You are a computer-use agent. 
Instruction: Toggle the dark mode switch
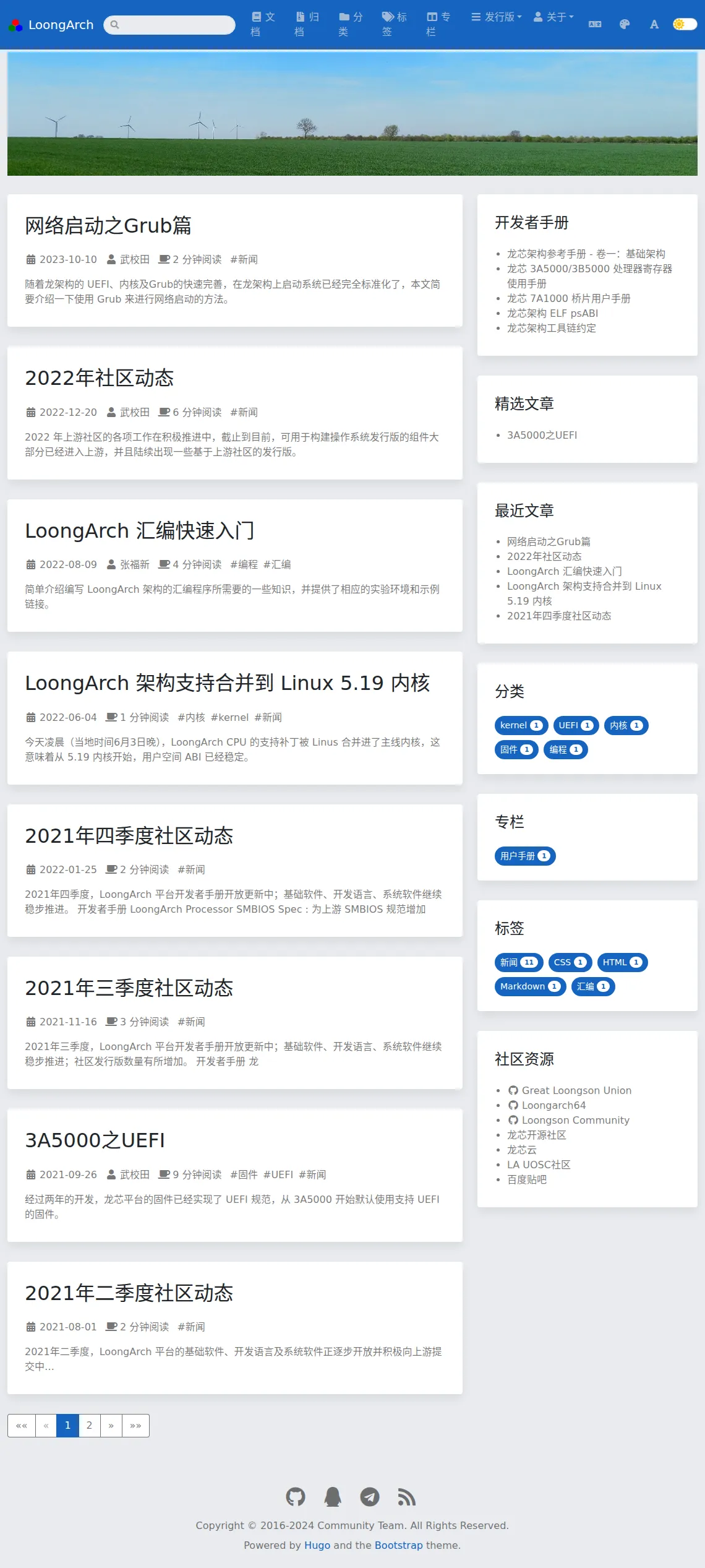[x=685, y=24]
